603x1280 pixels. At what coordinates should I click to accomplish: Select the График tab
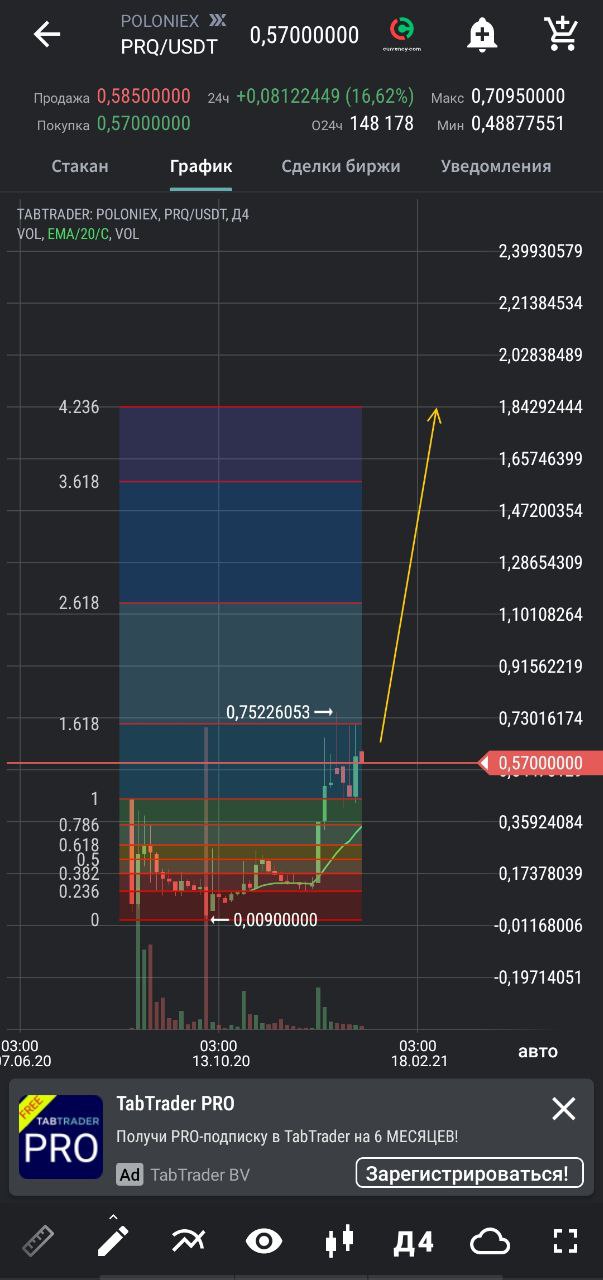(201, 166)
